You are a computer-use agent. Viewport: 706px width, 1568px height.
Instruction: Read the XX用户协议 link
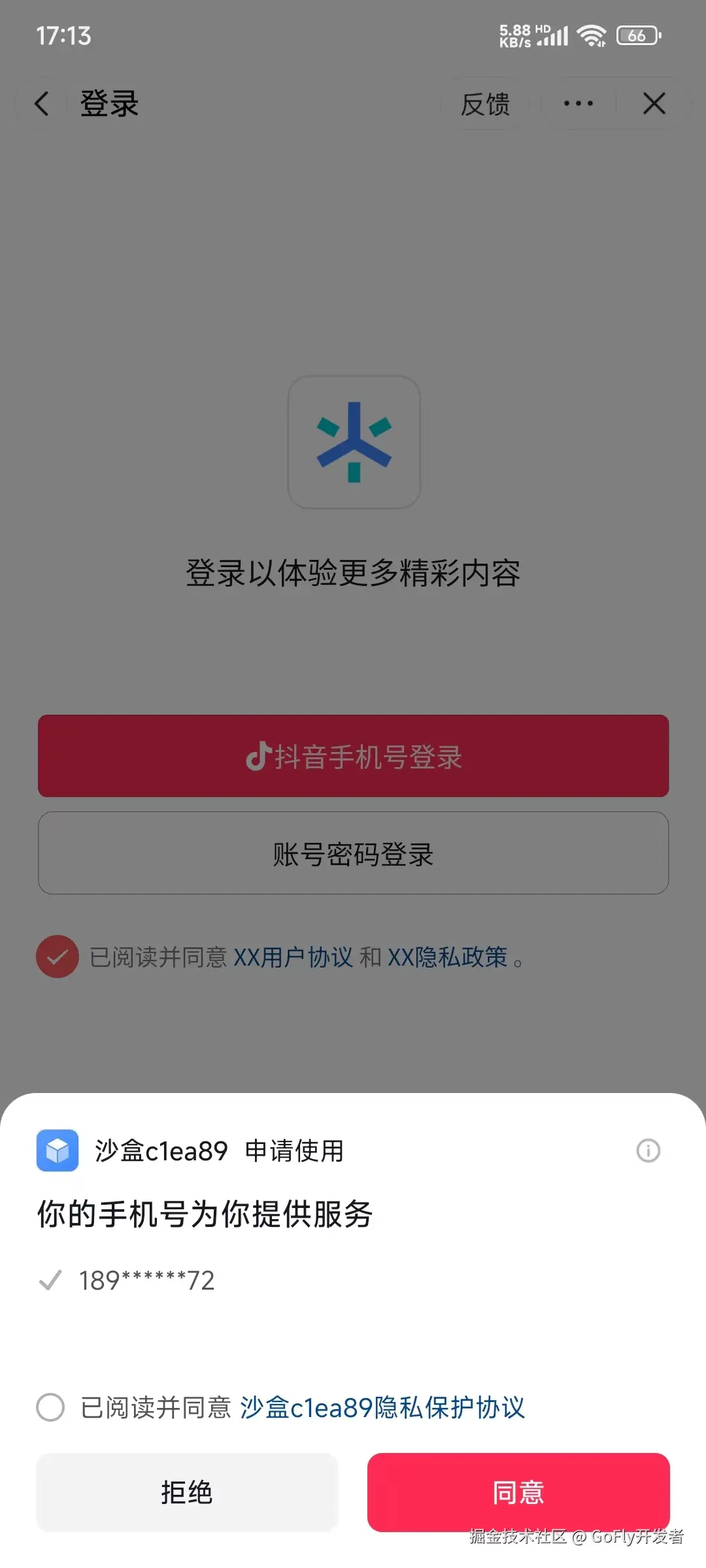tap(293, 957)
